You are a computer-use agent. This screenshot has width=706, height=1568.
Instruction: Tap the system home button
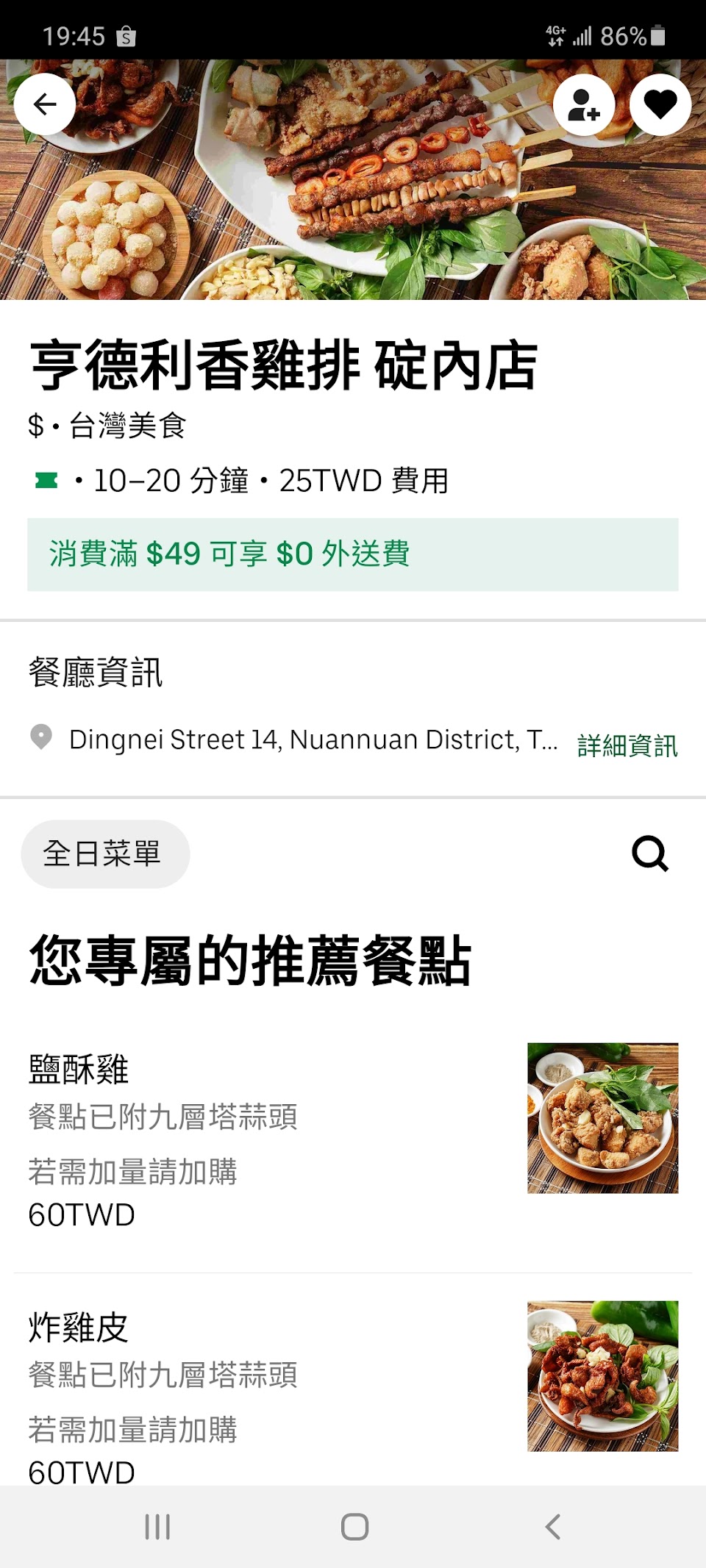[354, 1527]
